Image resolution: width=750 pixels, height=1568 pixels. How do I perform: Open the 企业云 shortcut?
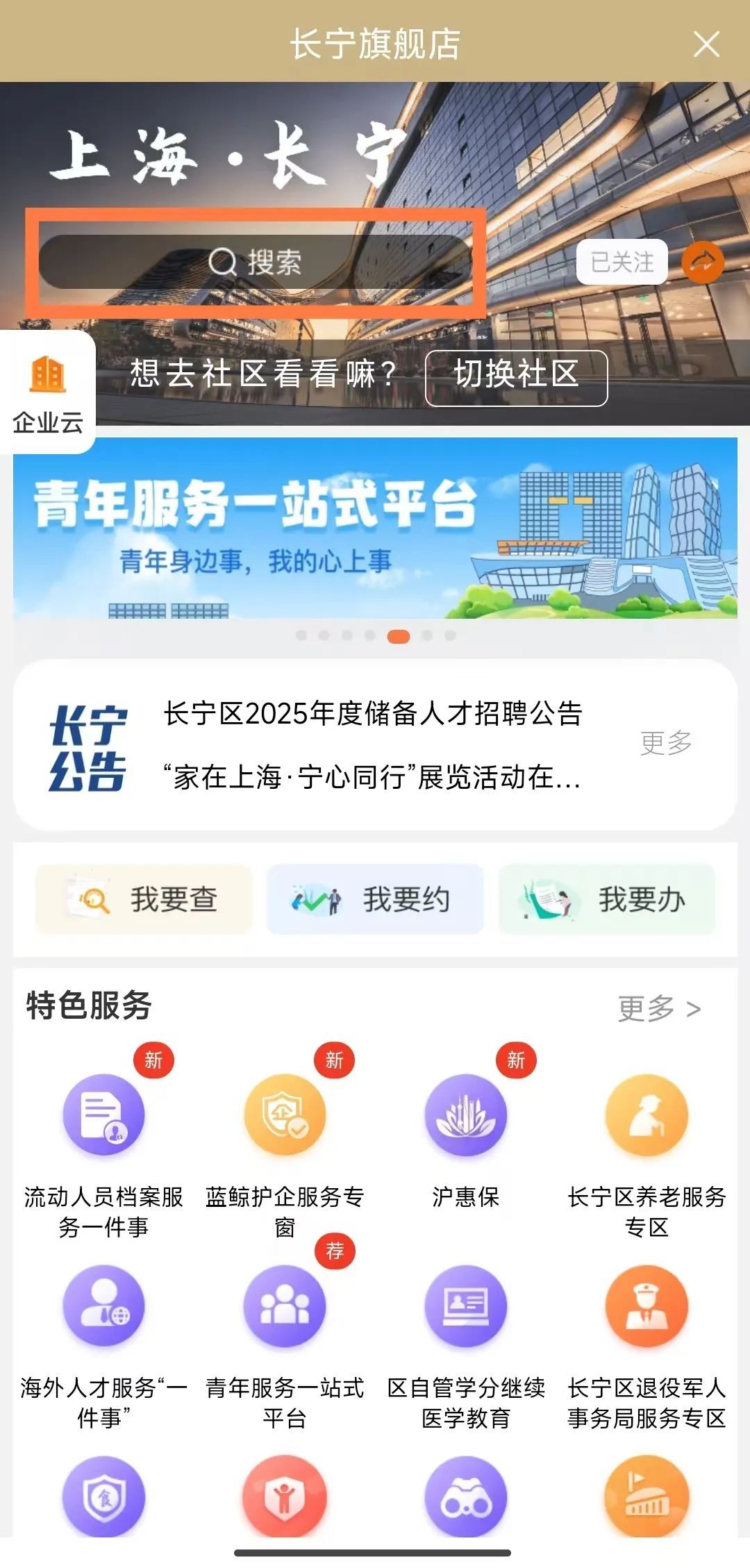click(x=47, y=392)
